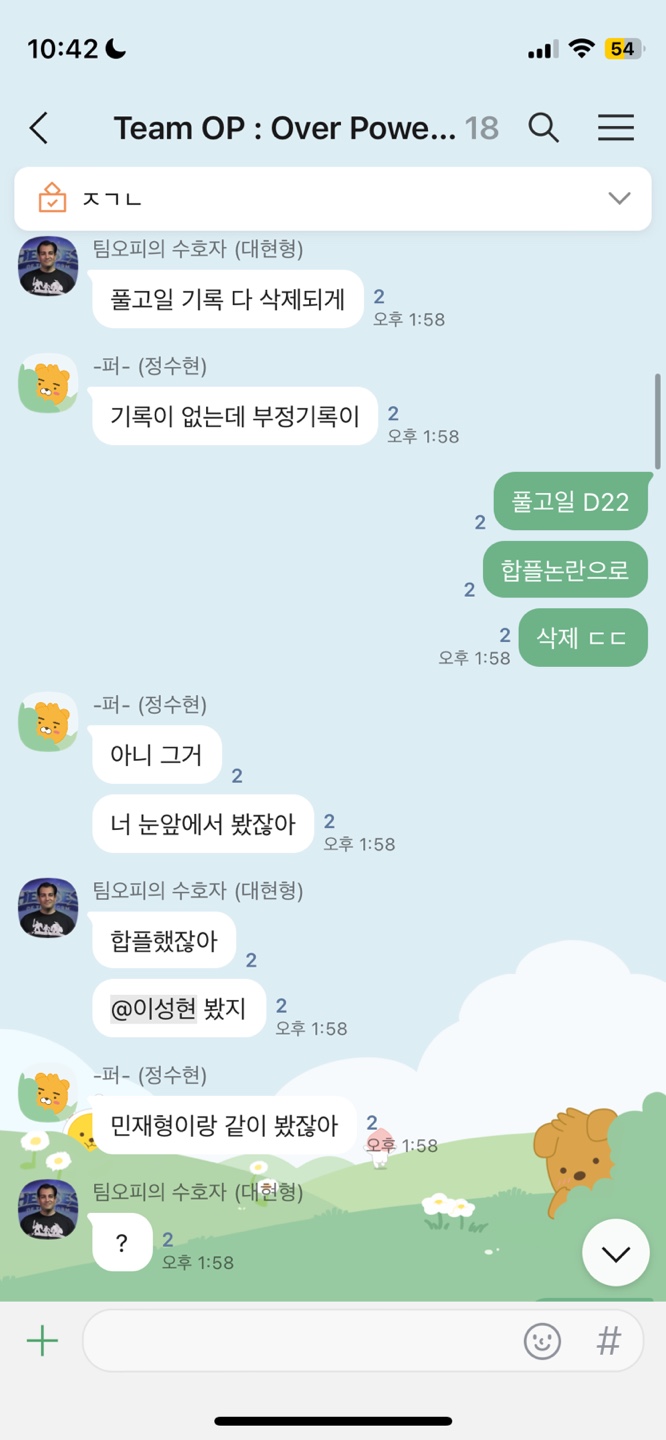View 대현형's profile picture above 풀고일 기록
Image resolution: width=666 pixels, height=1440 pixels.
[48, 266]
